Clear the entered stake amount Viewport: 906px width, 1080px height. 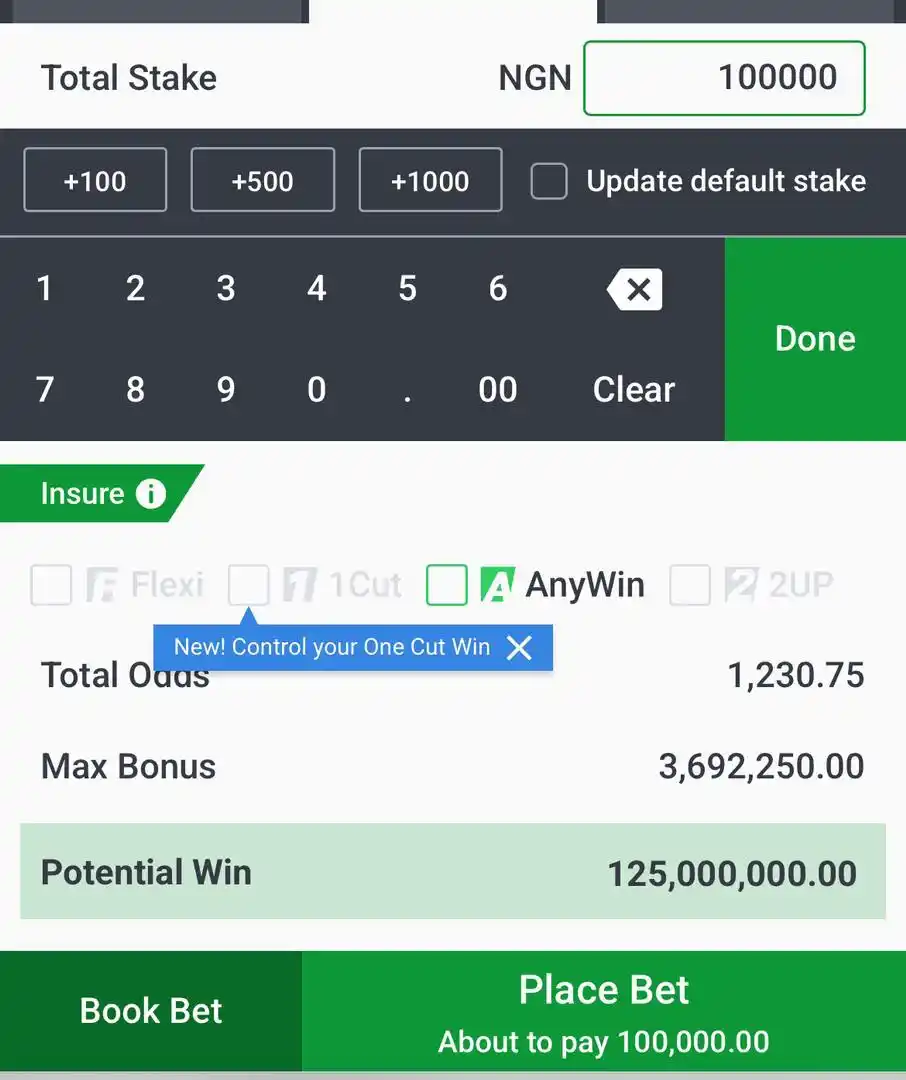[634, 389]
